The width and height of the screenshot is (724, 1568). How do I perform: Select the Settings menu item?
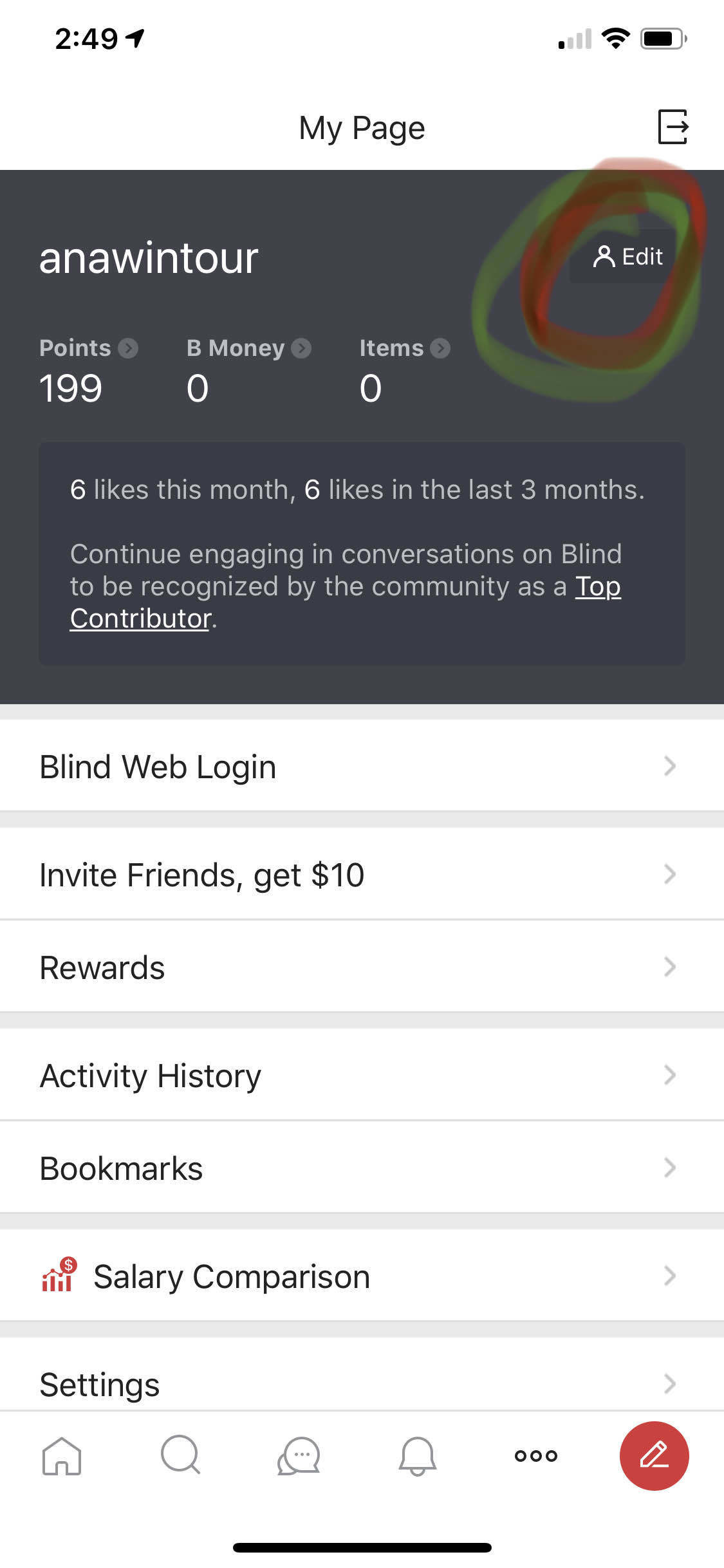99,1384
